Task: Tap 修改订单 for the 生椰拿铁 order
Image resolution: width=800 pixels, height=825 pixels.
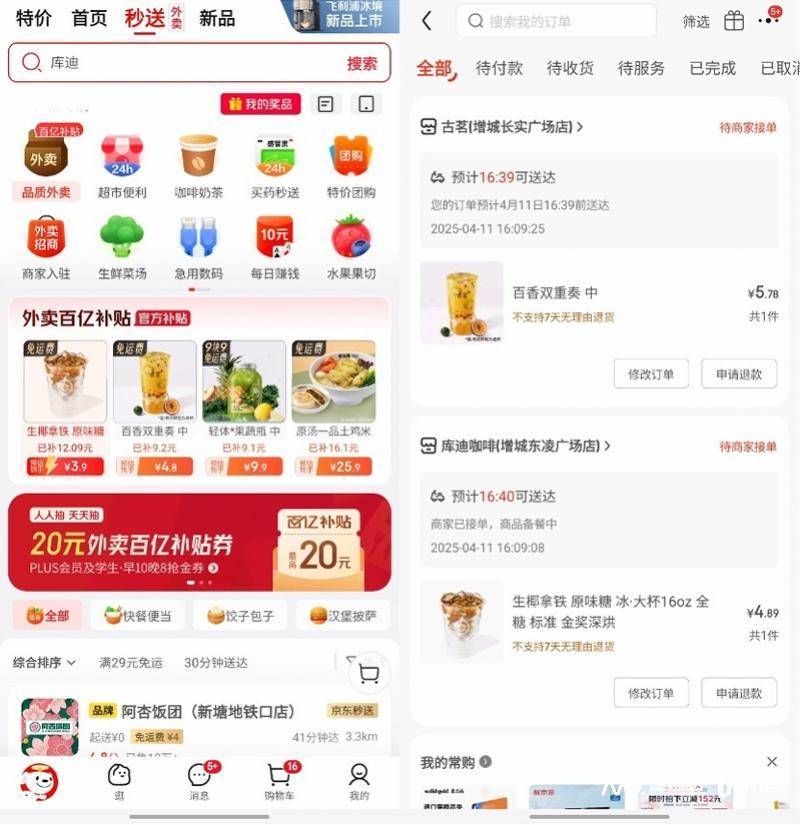Action: 651,692
